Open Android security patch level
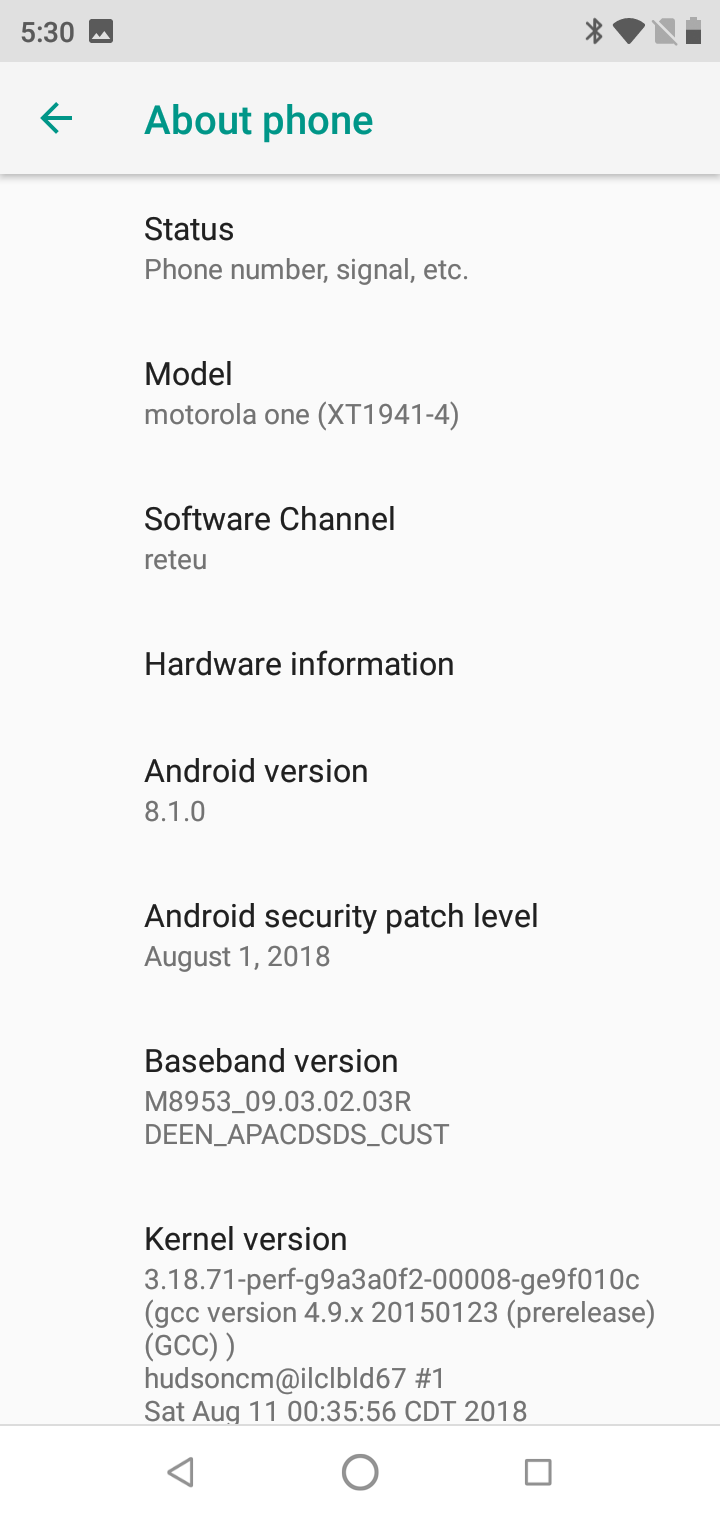Screen dimensions: 720x1520 [360, 935]
